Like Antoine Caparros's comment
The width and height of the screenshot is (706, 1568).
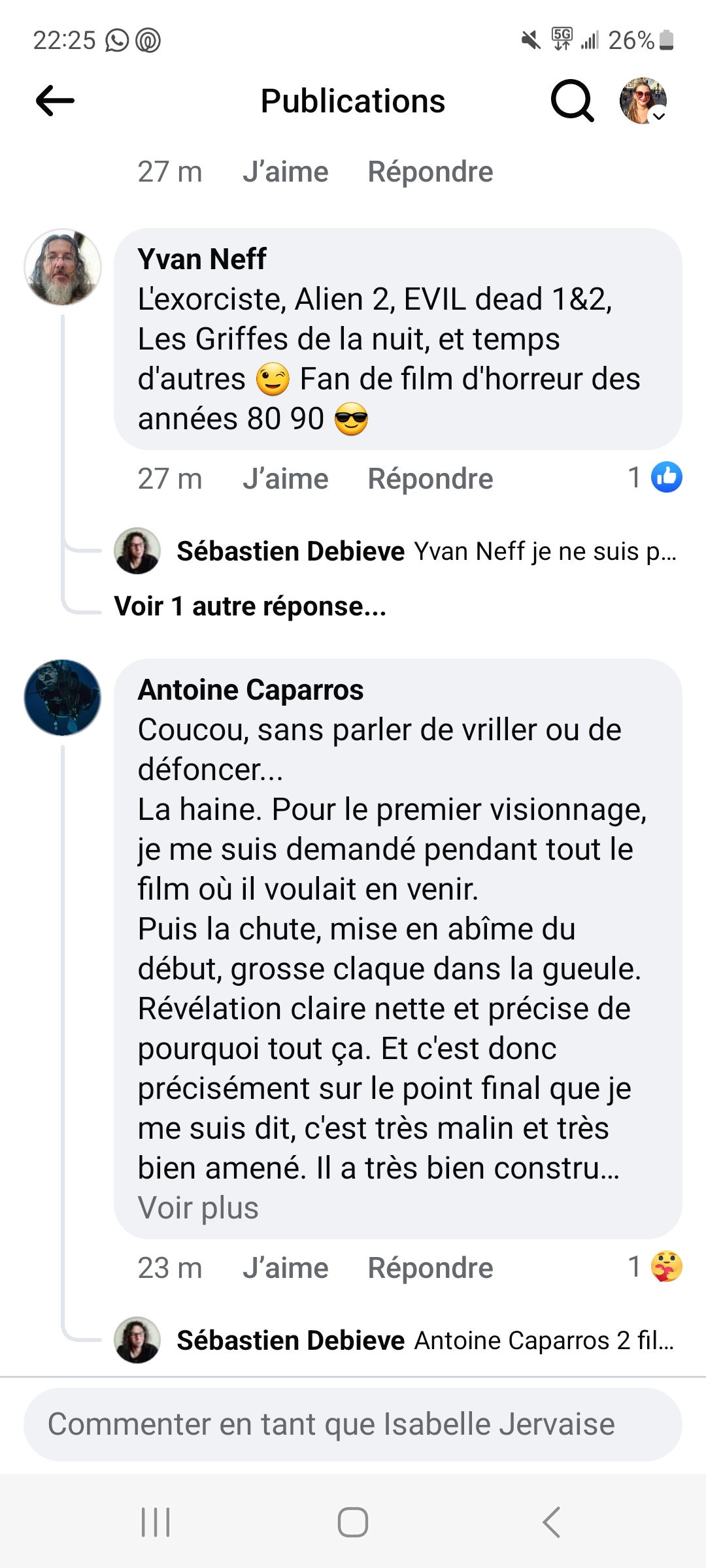point(285,1268)
